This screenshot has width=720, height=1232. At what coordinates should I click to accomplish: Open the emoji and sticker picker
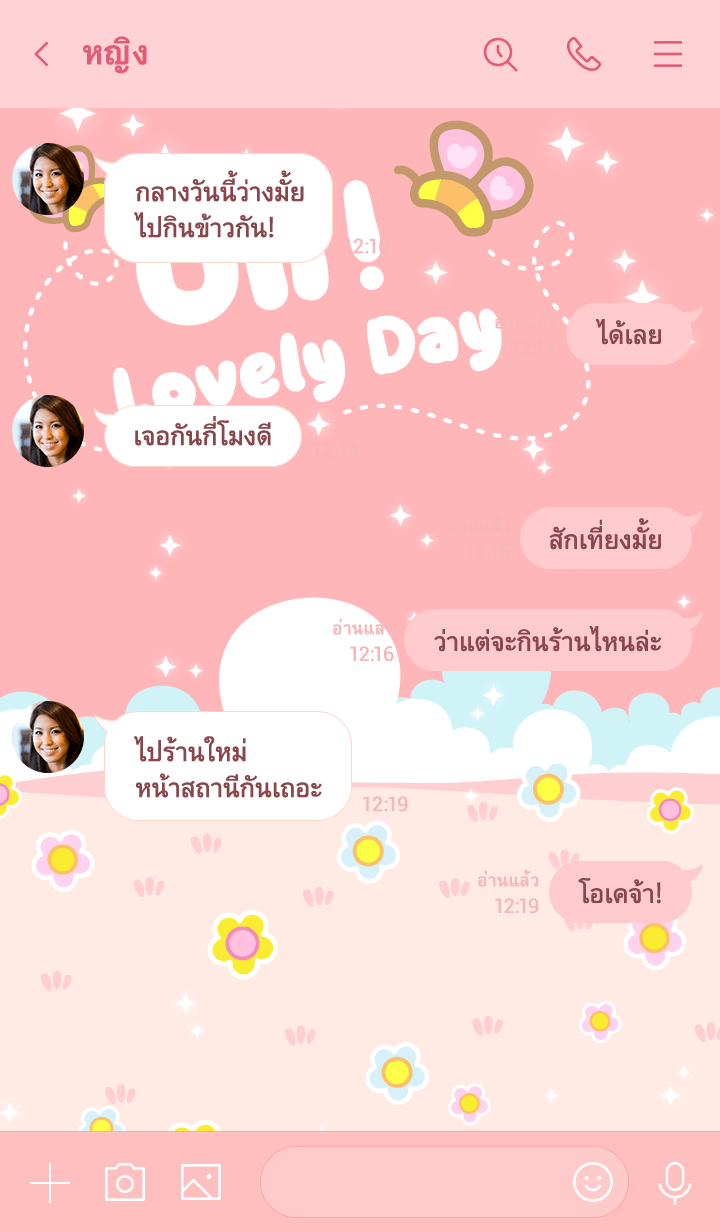(592, 1183)
